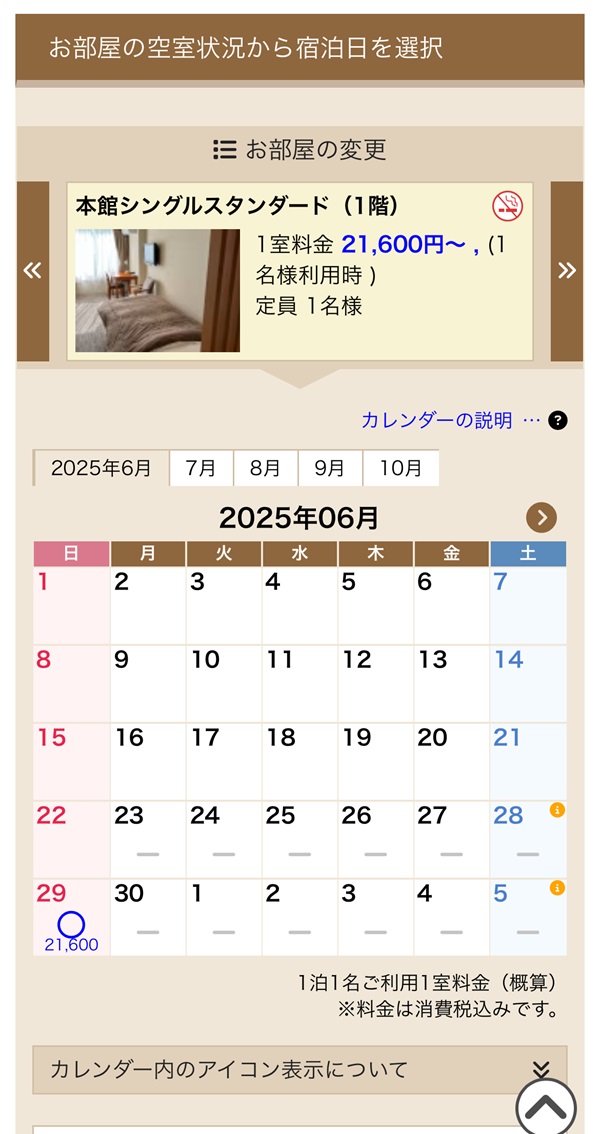Viewport: 600px width, 1134px height.
Task: Go to next month with the arrow
Action: point(541,517)
